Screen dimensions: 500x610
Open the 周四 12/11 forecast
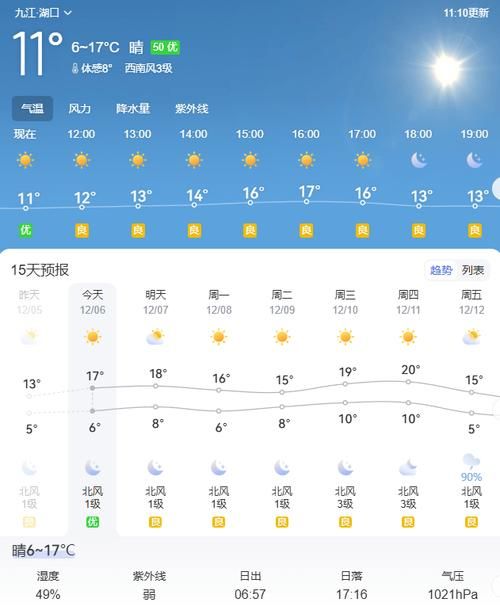[408, 409]
